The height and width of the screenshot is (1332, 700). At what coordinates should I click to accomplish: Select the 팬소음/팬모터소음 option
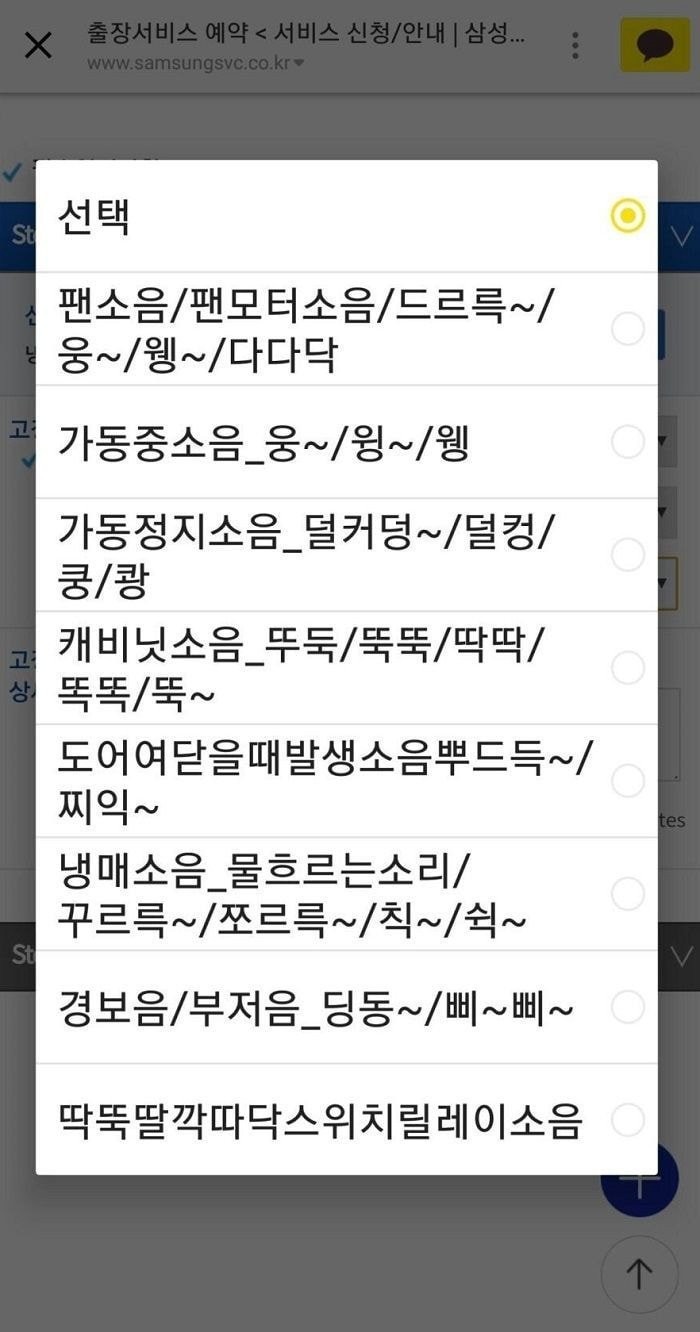pos(346,329)
